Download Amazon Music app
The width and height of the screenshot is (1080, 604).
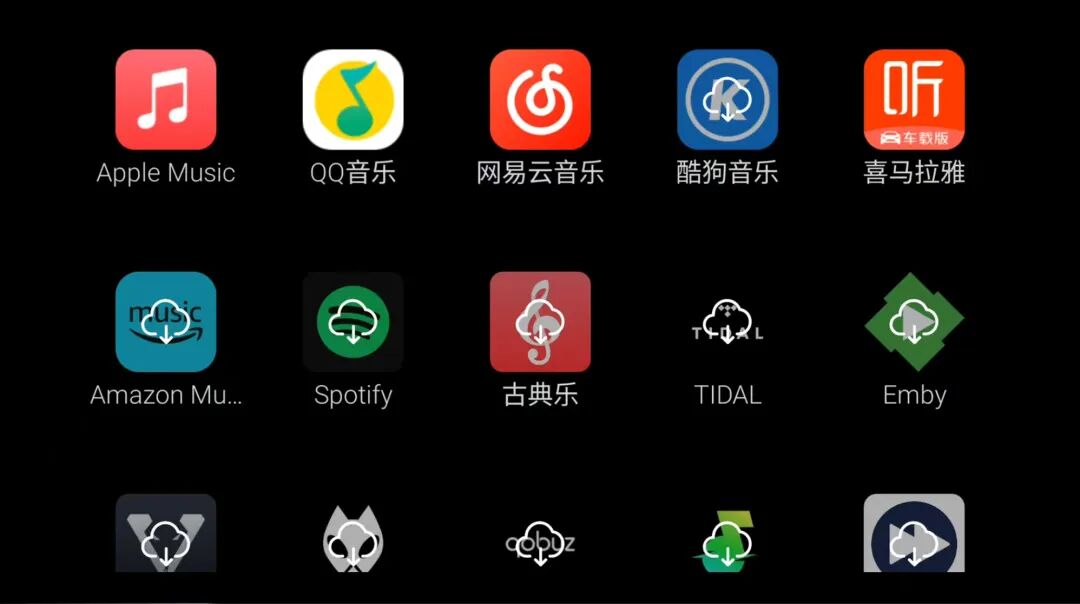166,322
